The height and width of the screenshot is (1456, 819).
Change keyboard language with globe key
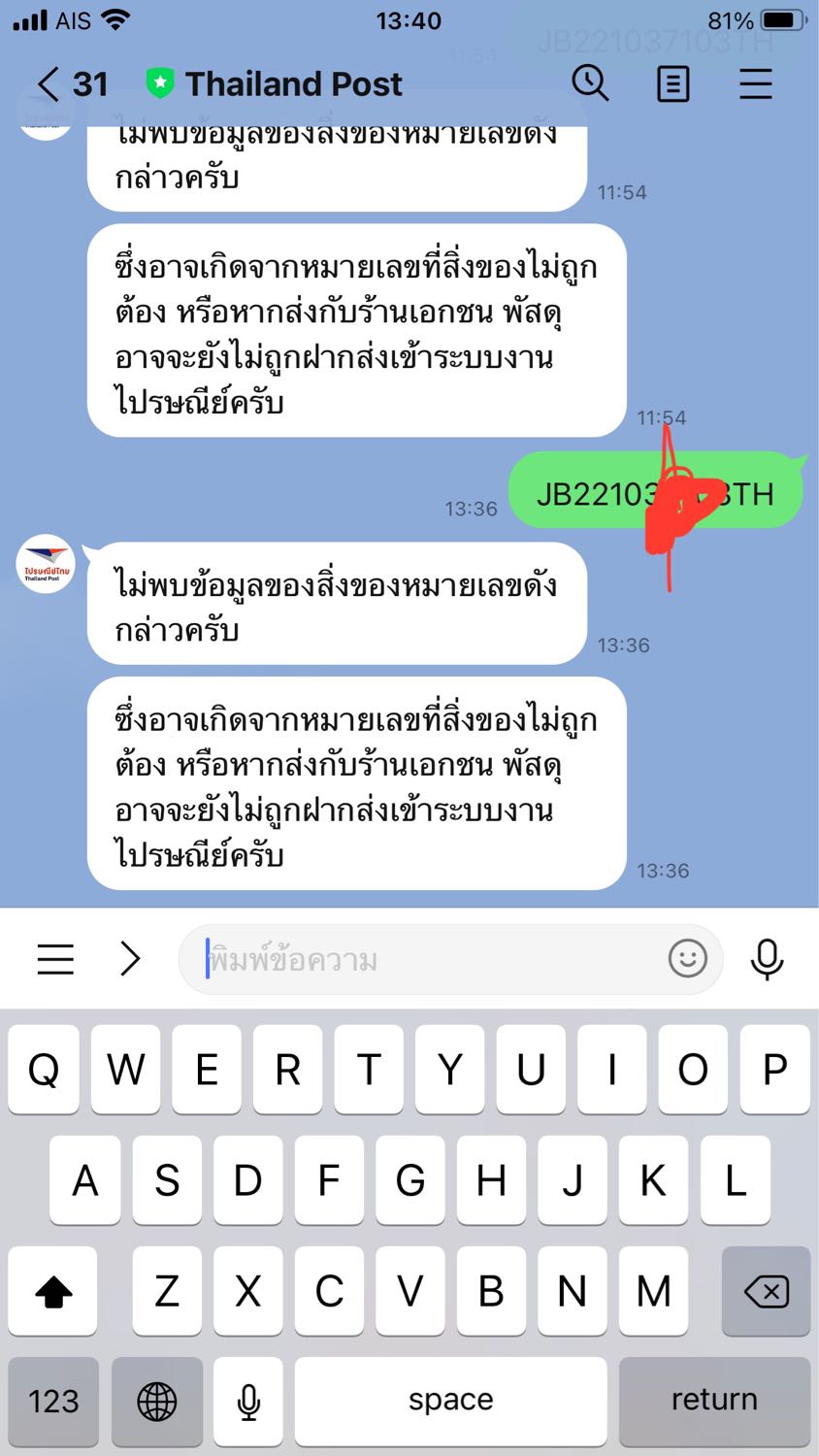point(157,1401)
